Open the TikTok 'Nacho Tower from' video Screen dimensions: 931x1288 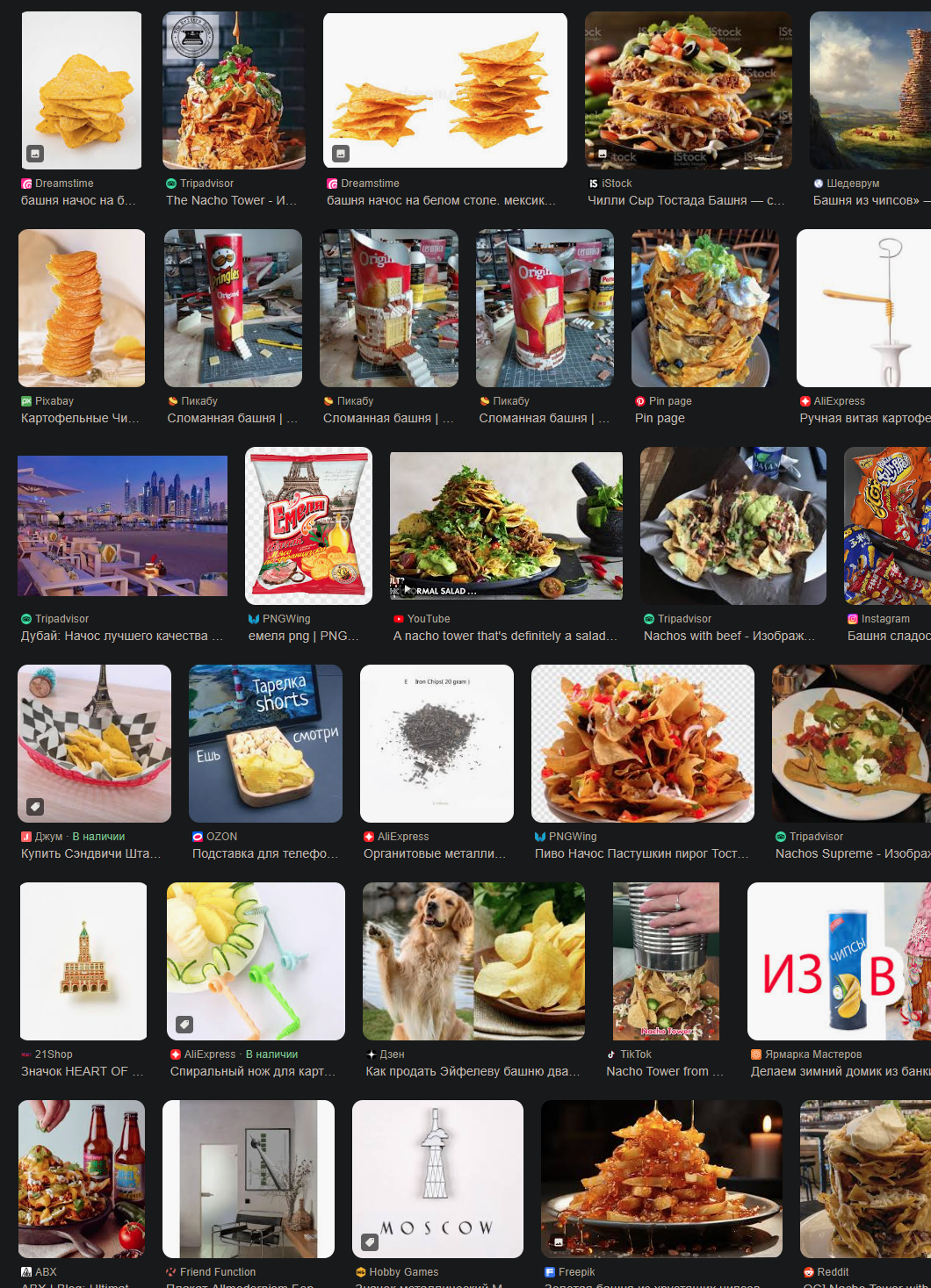[x=666, y=961]
